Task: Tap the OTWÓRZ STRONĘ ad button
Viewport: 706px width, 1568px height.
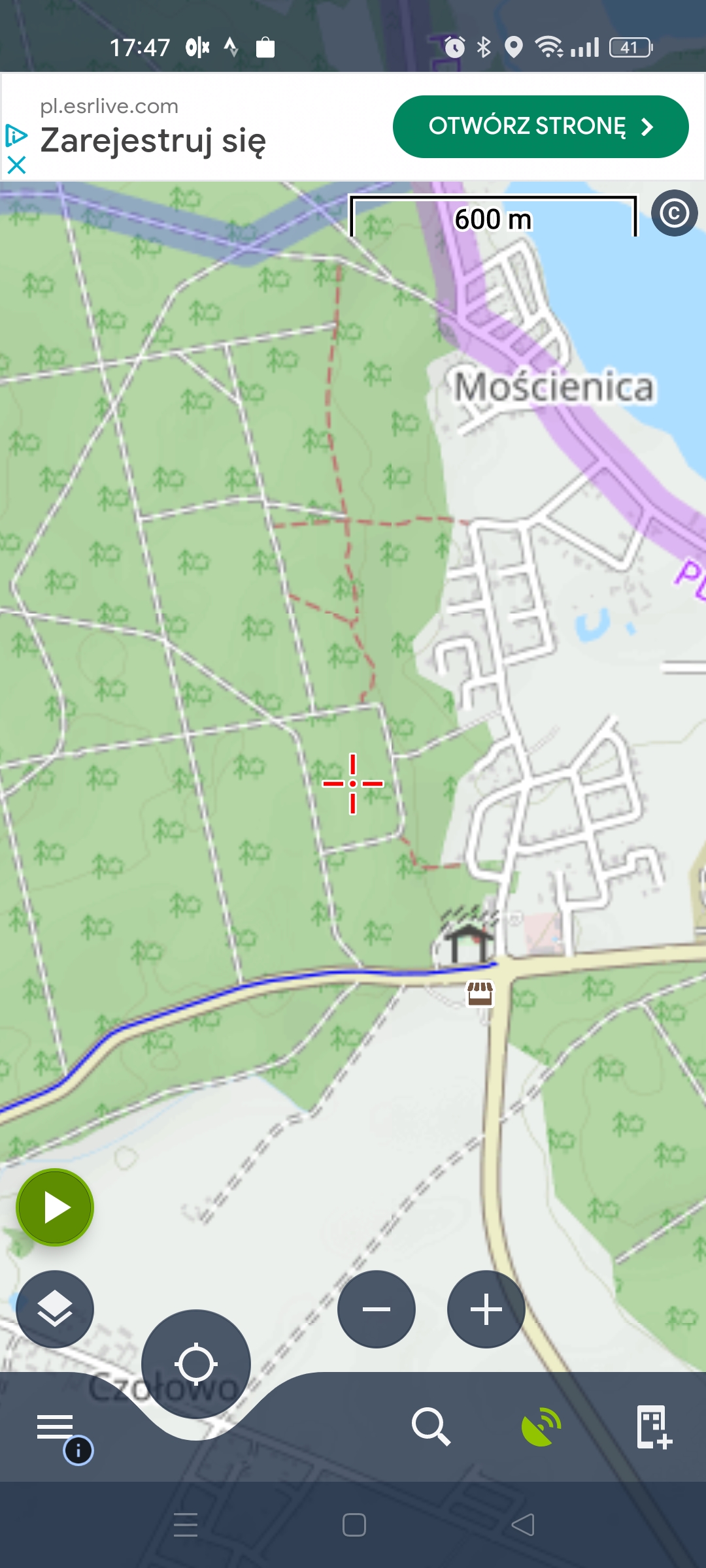Action: click(540, 127)
